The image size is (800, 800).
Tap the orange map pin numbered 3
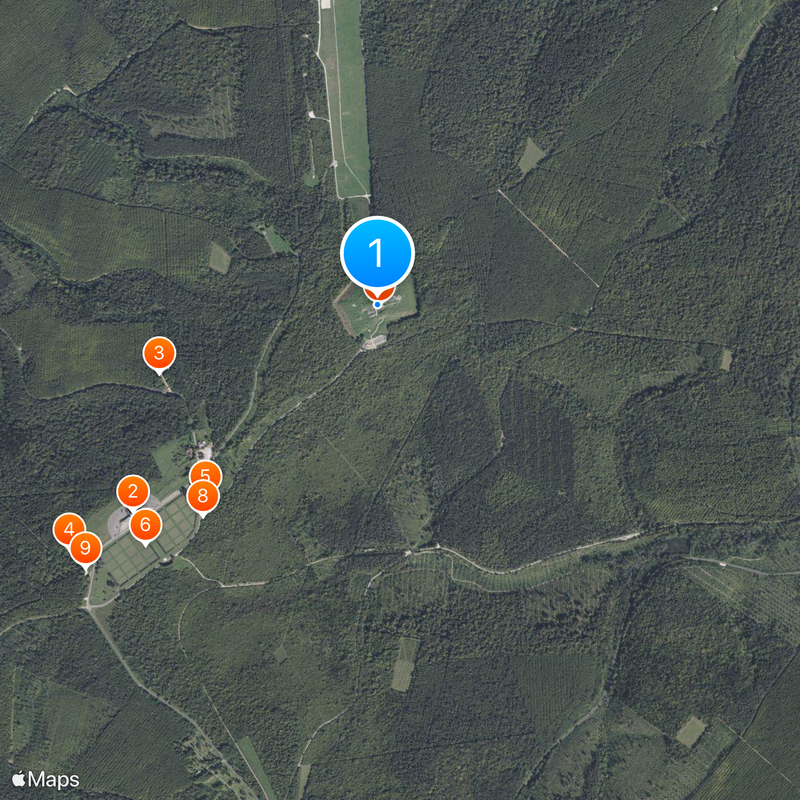click(x=158, y=353)
